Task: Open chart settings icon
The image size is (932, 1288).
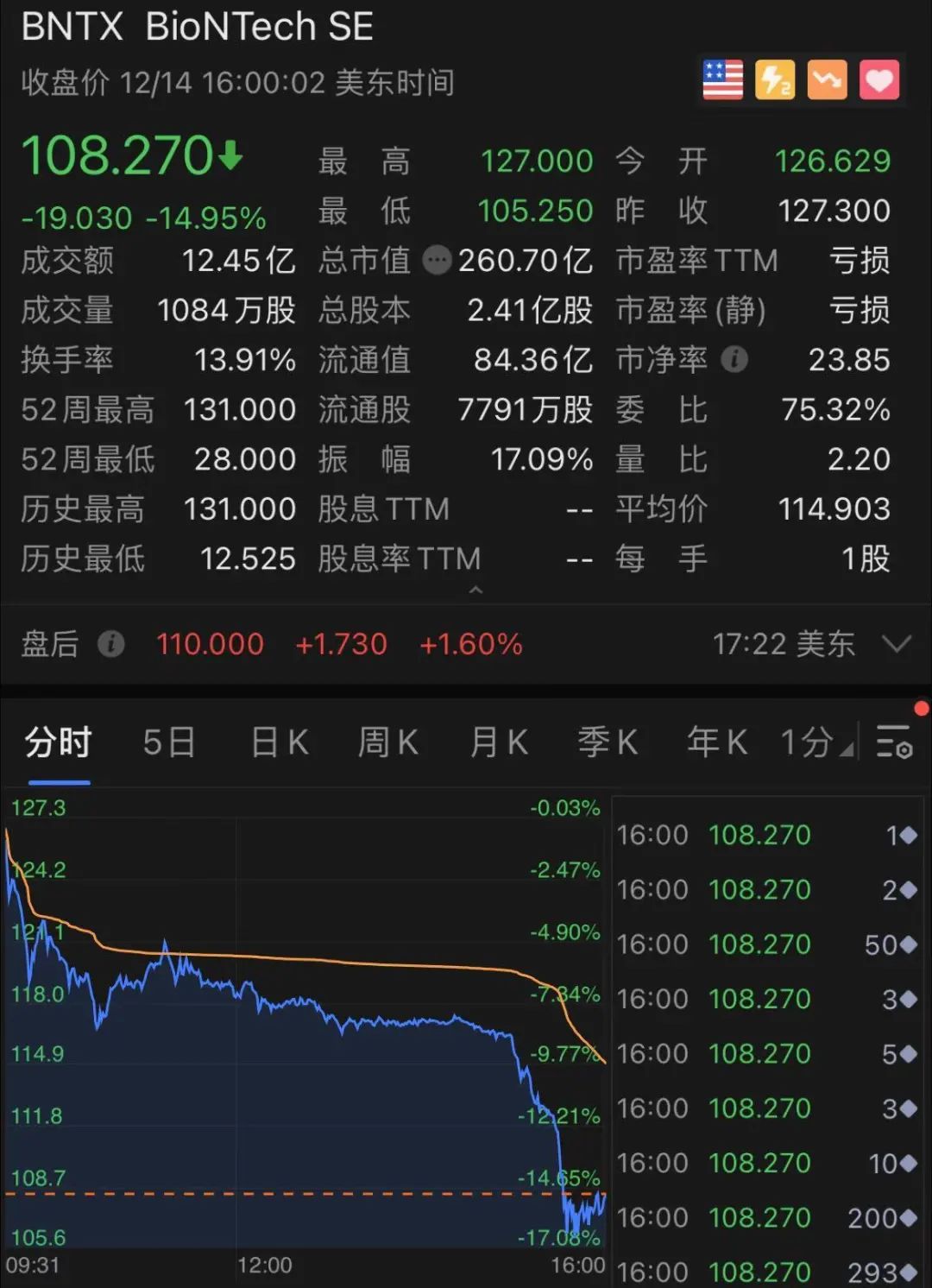Action: pyautogui.click(x=894, y=742)
